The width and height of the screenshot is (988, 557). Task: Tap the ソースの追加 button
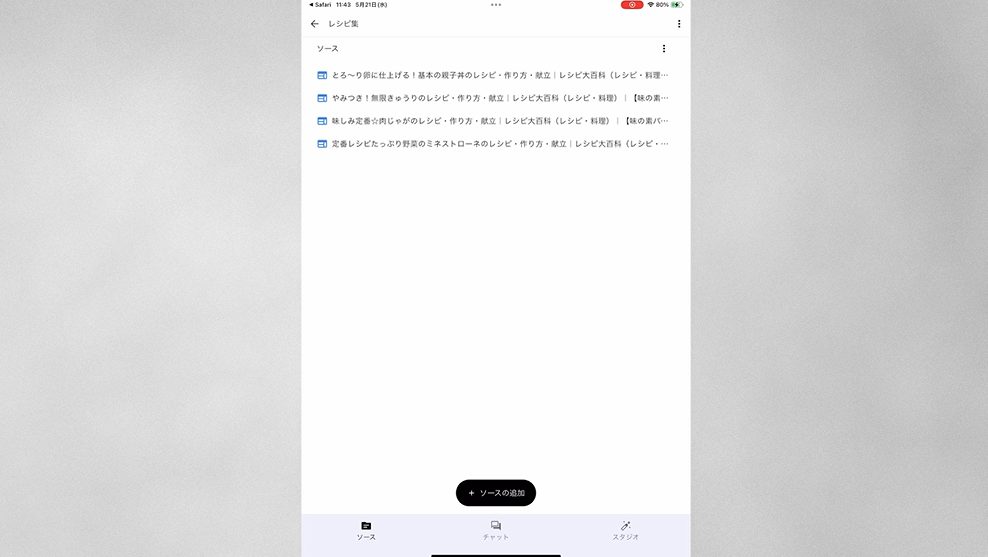point(496,493)
